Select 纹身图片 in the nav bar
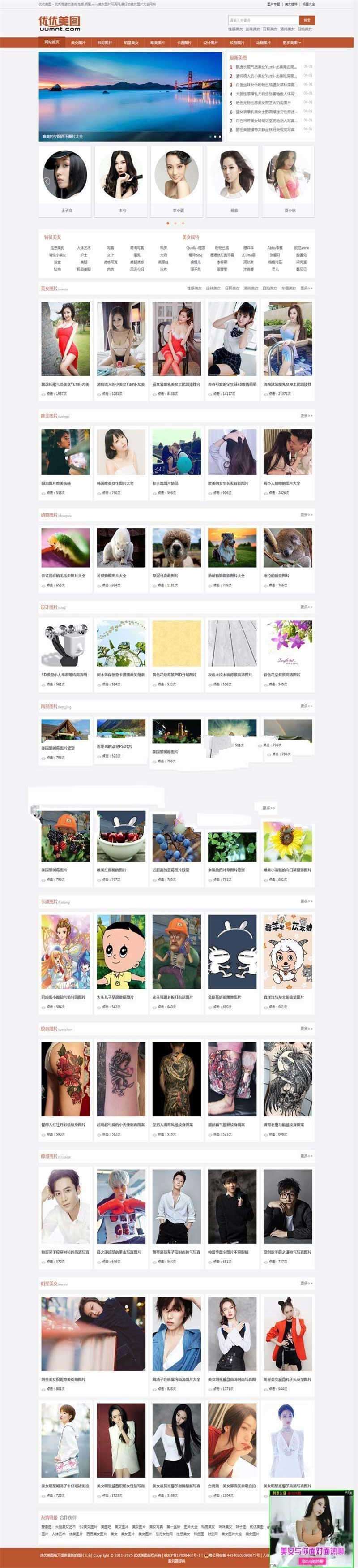 pyautogui.click(x=237, y=43)
